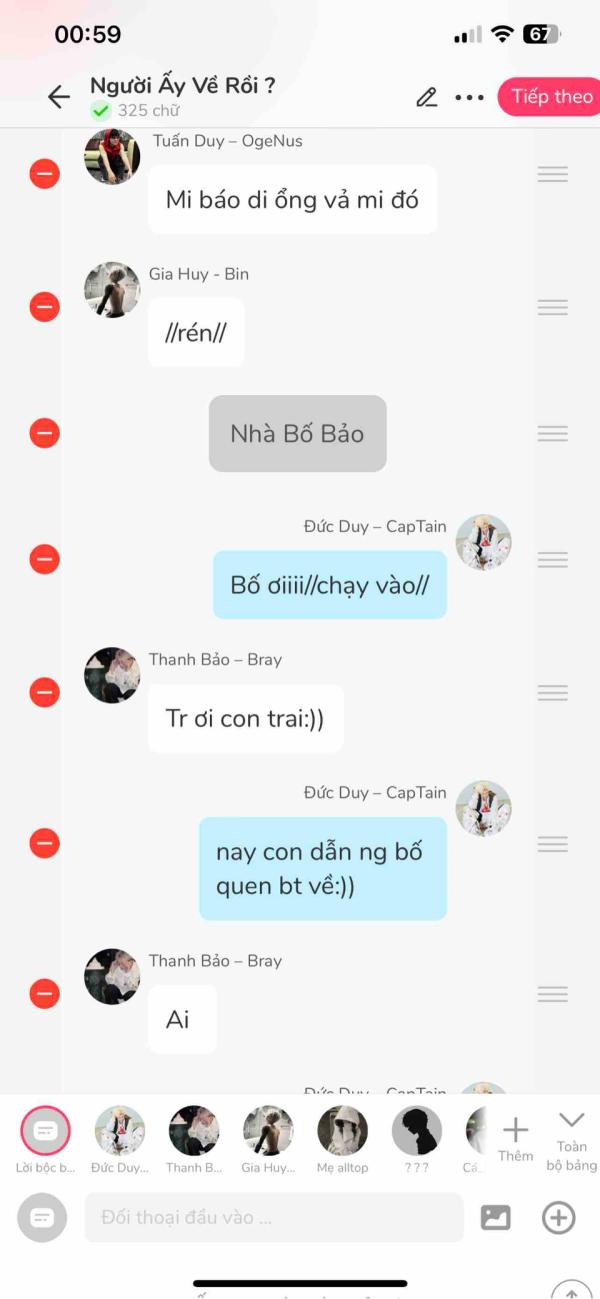Insert an image into the dialogue

496,1217
